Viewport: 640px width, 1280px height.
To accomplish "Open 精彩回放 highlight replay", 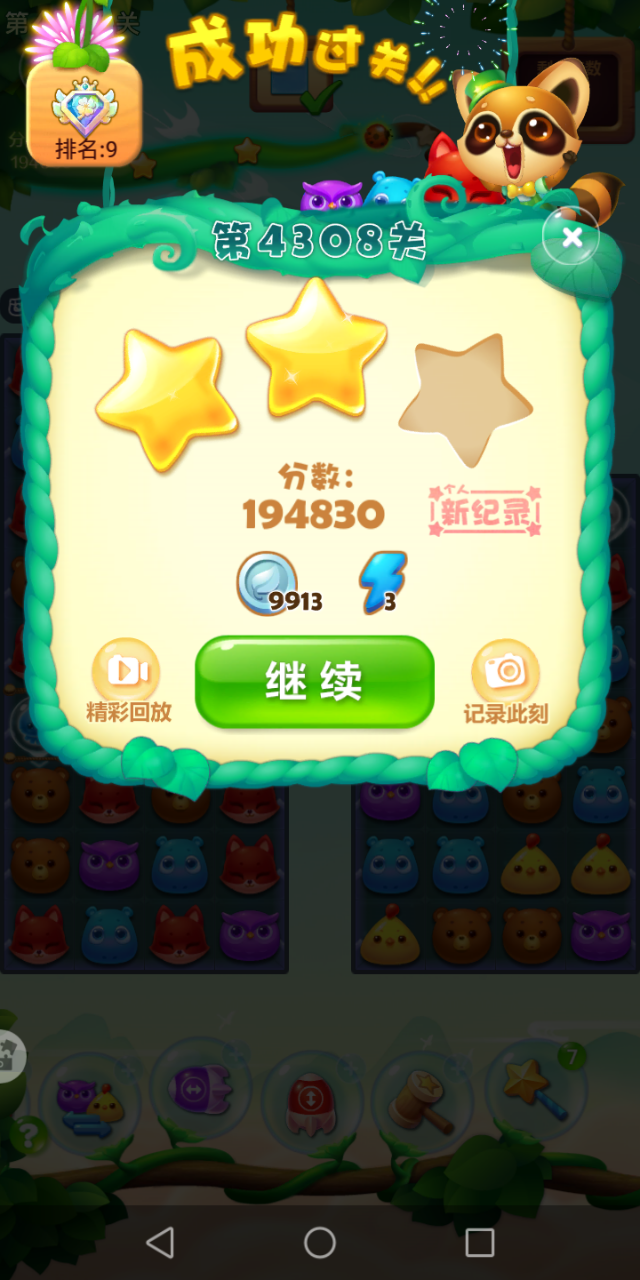I will click(127, 680).
